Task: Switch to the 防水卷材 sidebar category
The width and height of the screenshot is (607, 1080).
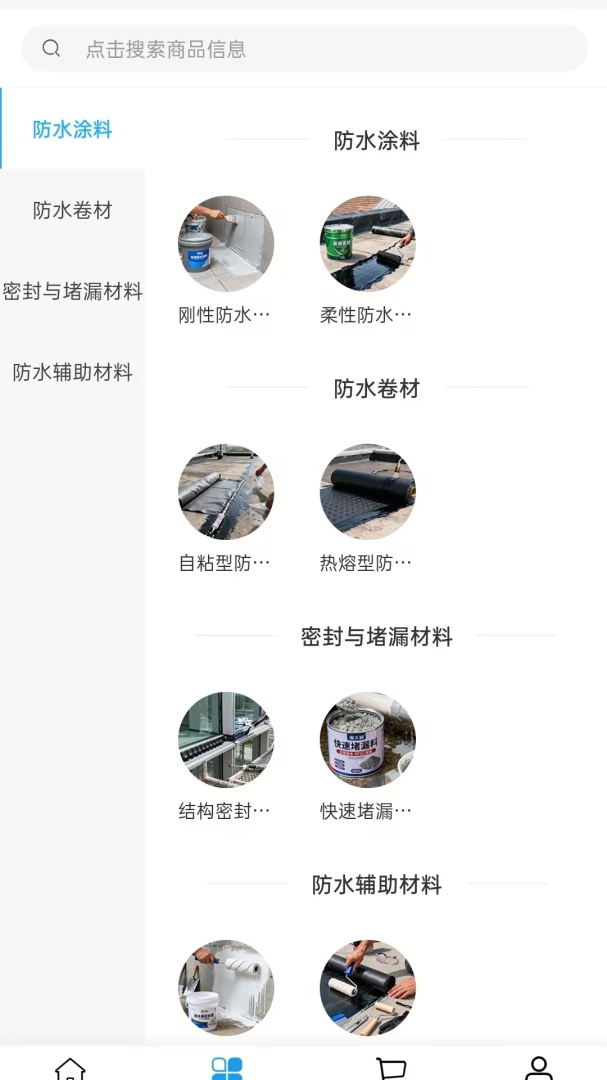Action: (72, 210)
